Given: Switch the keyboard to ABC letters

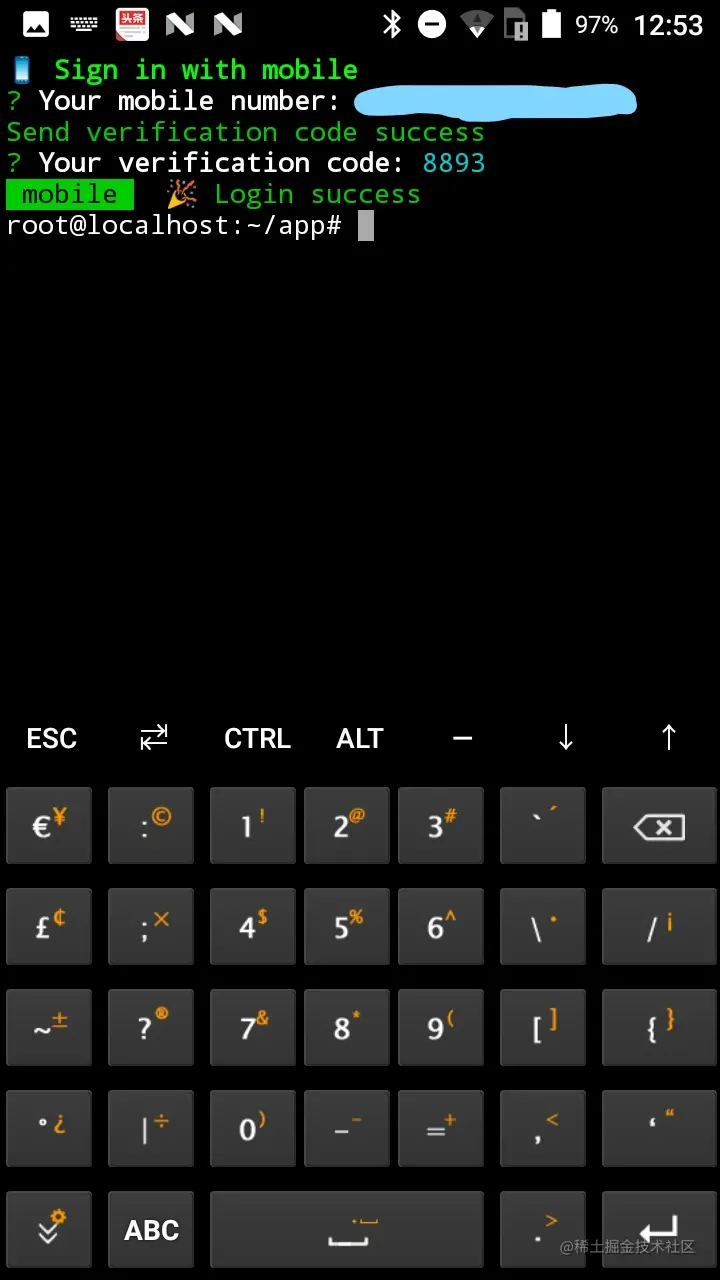Looking at the screenshot, I should [x=151, y=1229].
